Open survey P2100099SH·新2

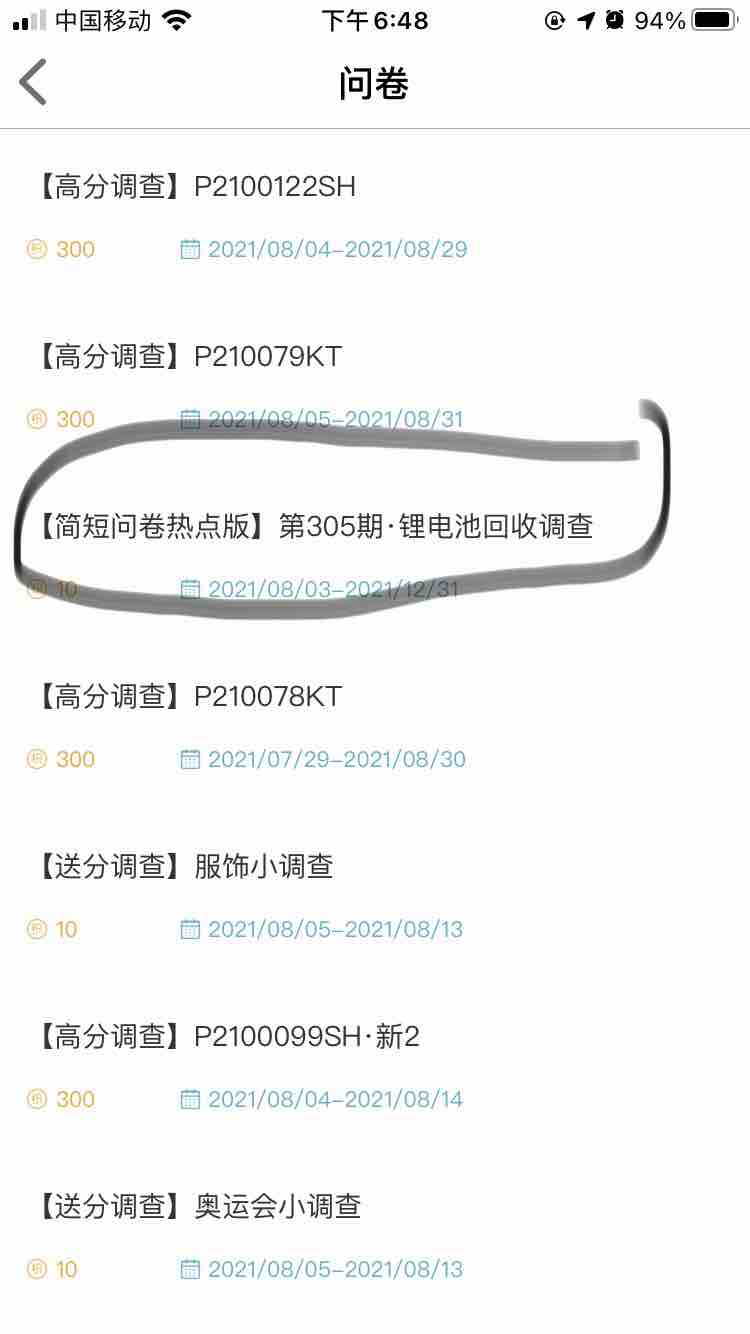coord(375,1065)
